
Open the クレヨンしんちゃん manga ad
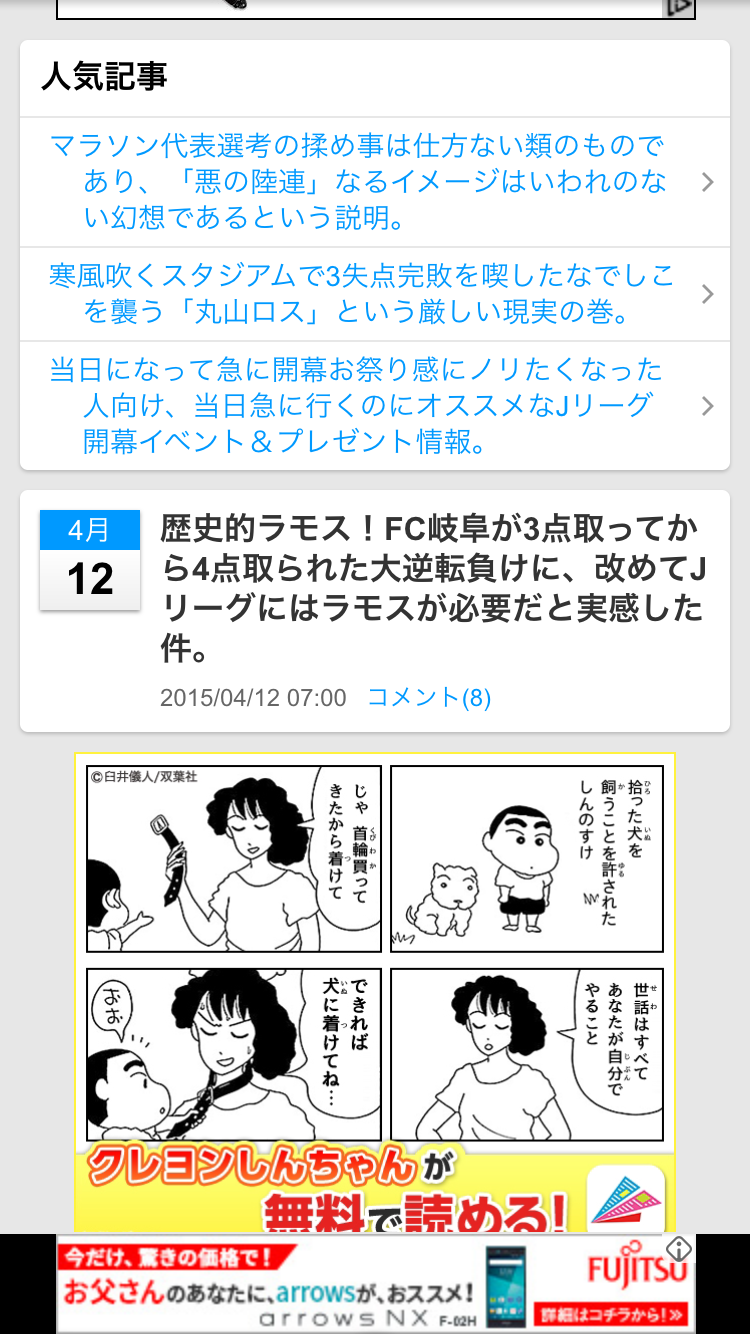[374, 990]
